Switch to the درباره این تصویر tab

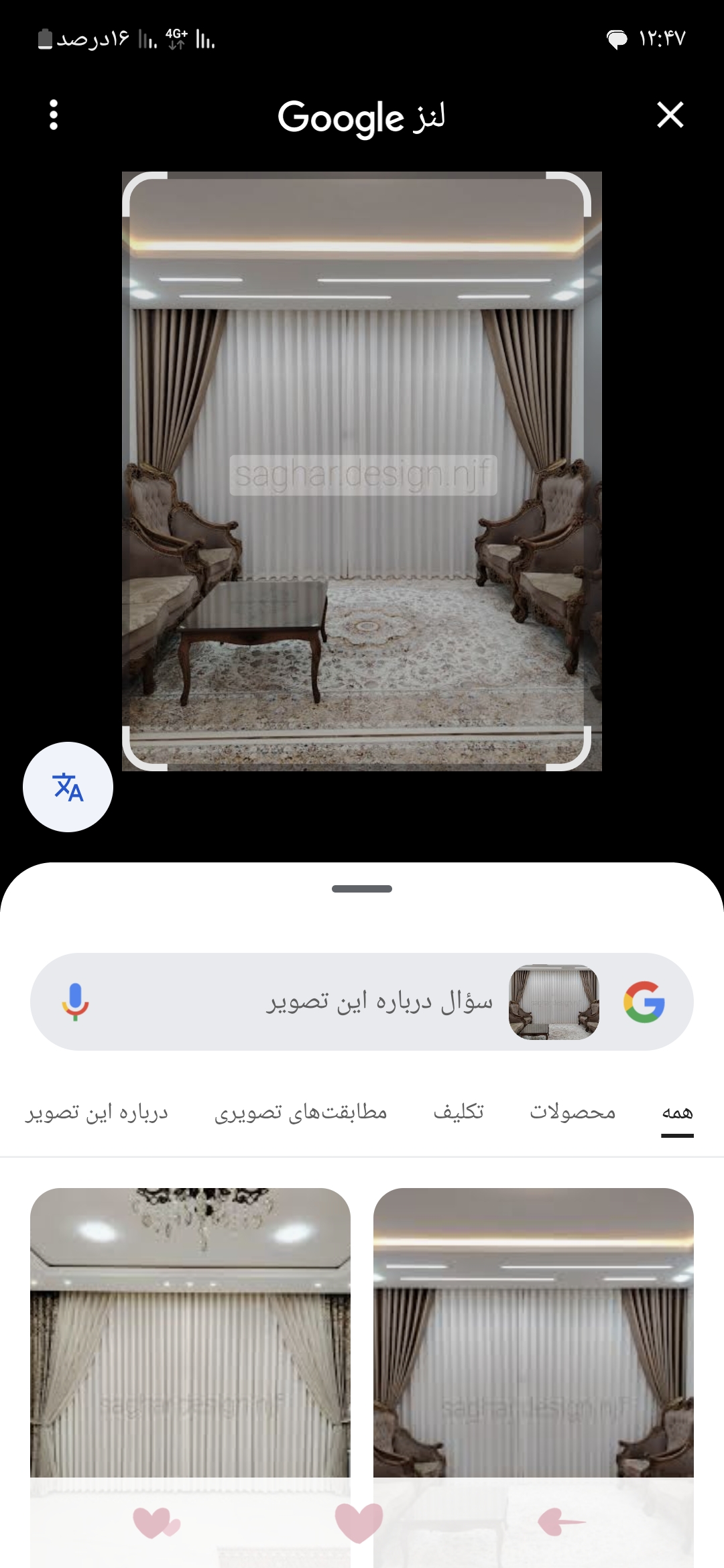97,1112
